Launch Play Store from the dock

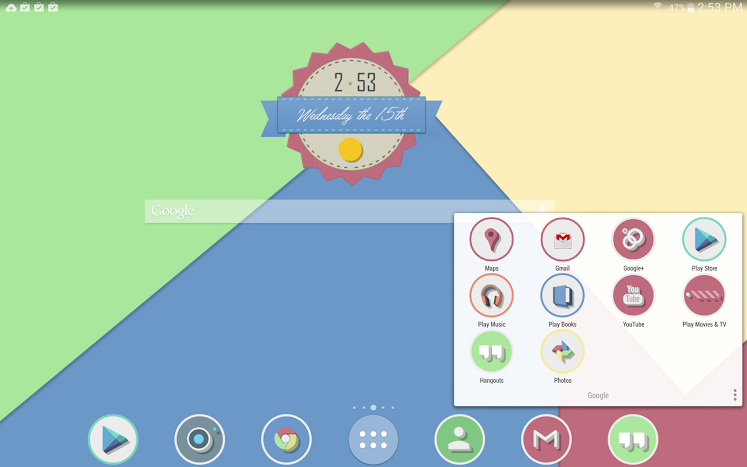113,440
